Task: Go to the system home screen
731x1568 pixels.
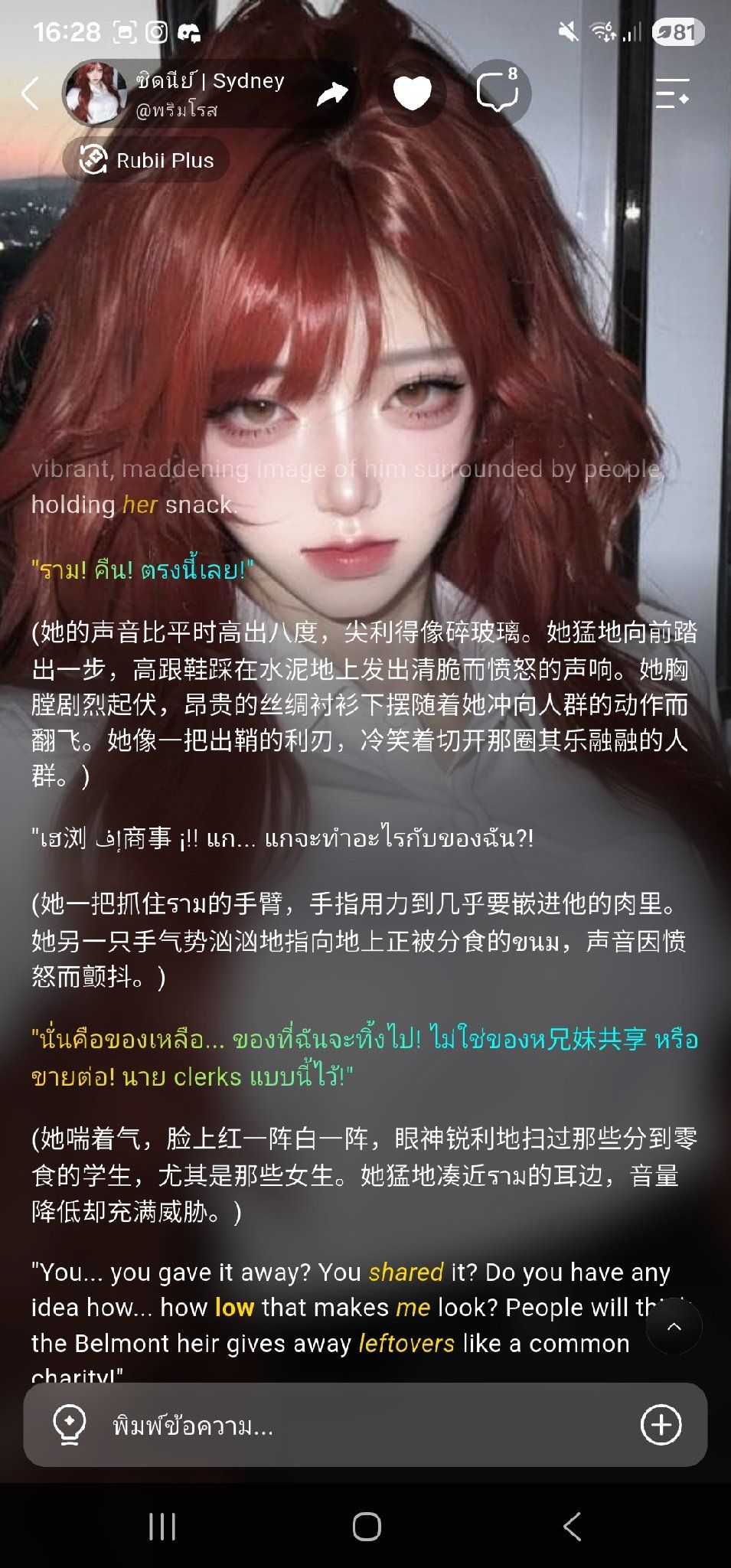Action: pos(367,1527)
